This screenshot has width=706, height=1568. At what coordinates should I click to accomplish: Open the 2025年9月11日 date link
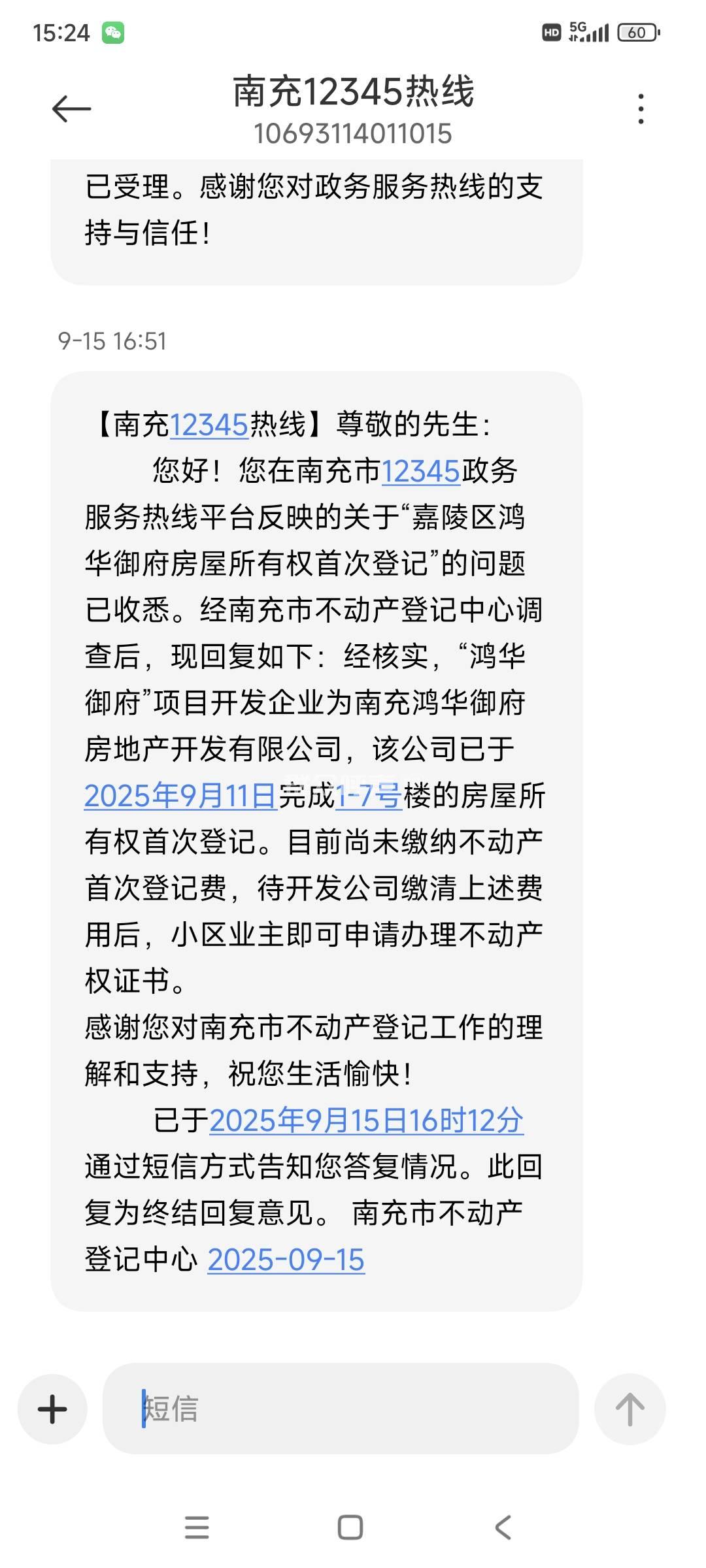180,796
